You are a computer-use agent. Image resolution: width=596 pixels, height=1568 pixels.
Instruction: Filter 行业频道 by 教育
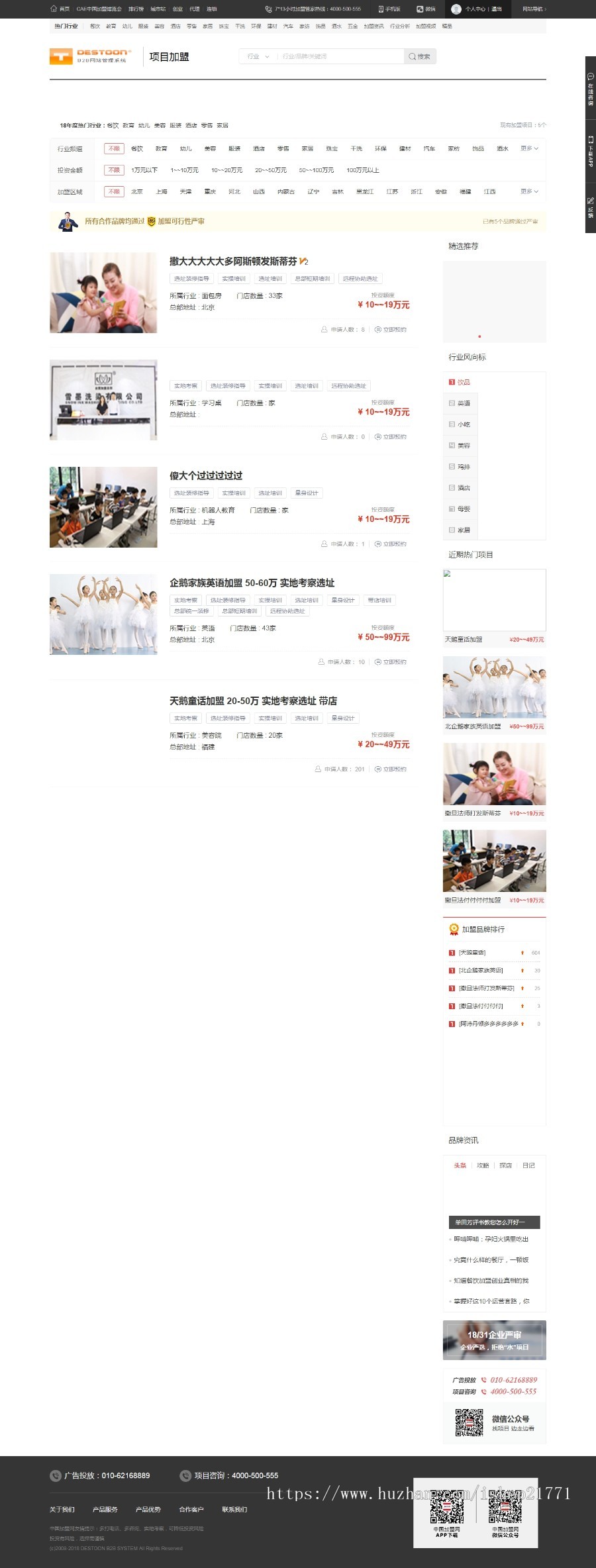pyautogui.click(x=161, y=149)
